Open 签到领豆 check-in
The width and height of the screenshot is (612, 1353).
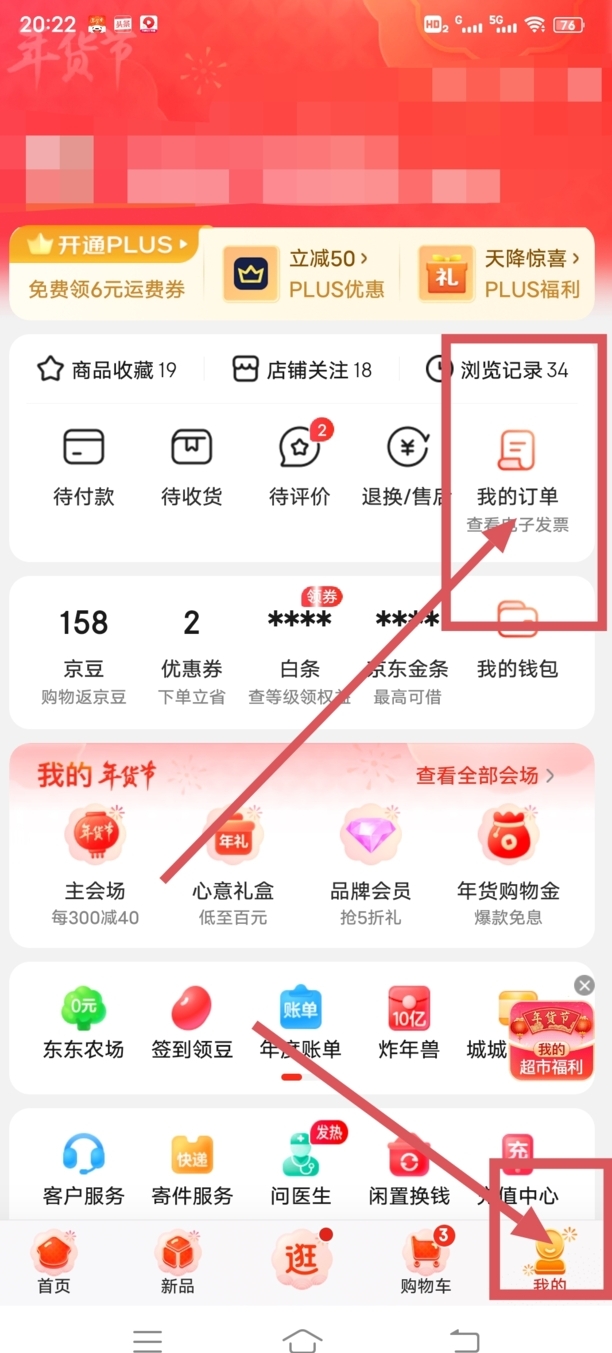tap(192, 1022)
